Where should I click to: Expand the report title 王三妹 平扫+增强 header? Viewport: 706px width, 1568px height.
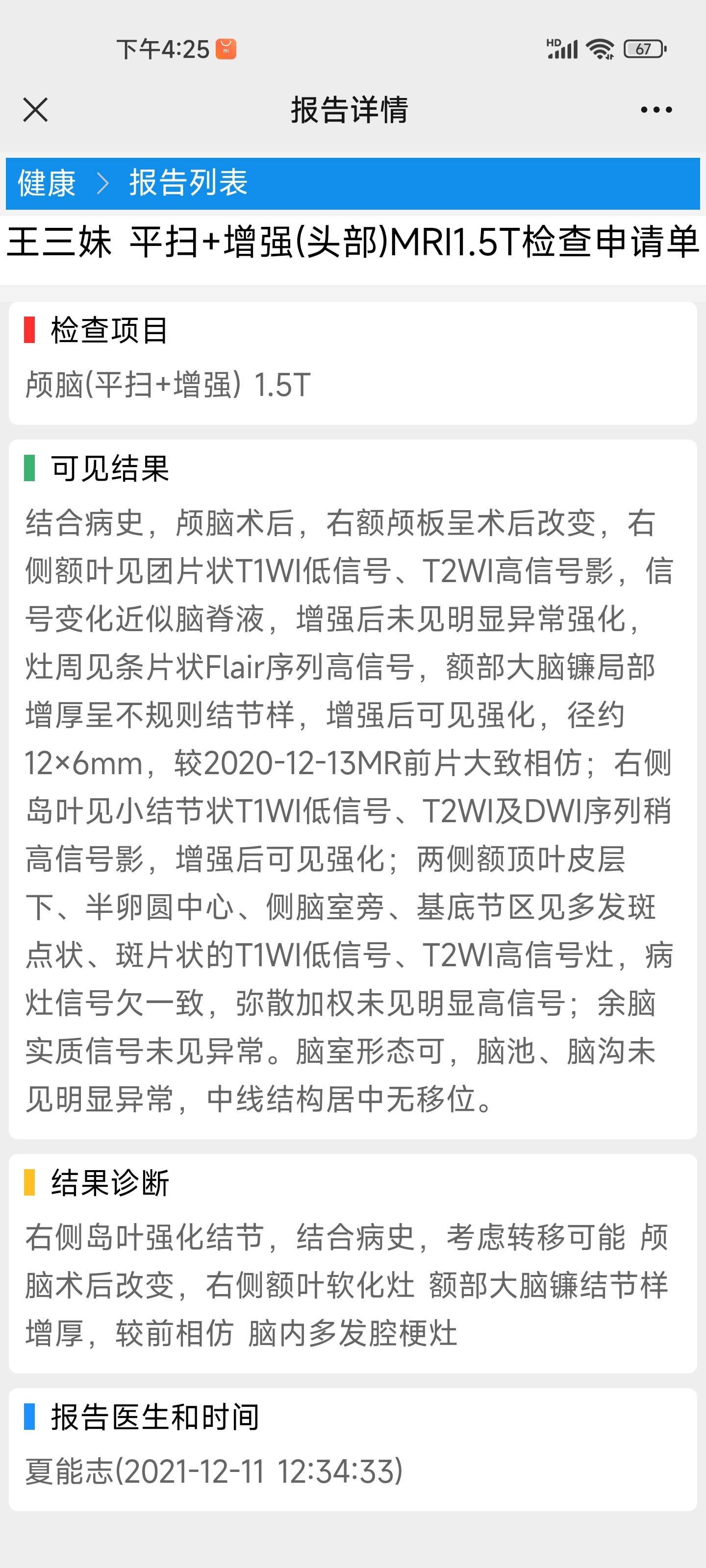point(353,242)
